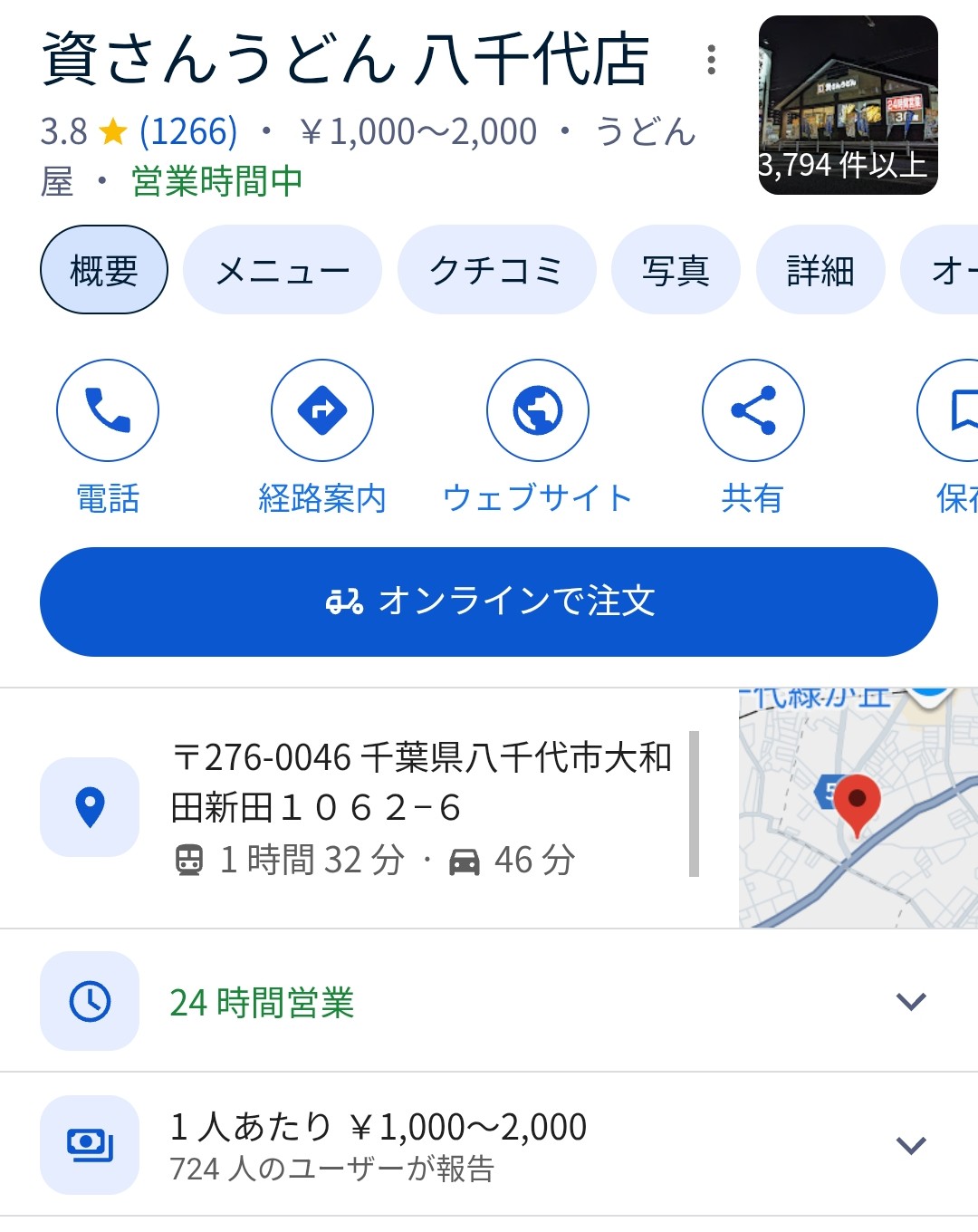Viewport: 978px width, 1232px height.
Task: View the restaurant photos thumbnail
Action: [x=848, y=105]
